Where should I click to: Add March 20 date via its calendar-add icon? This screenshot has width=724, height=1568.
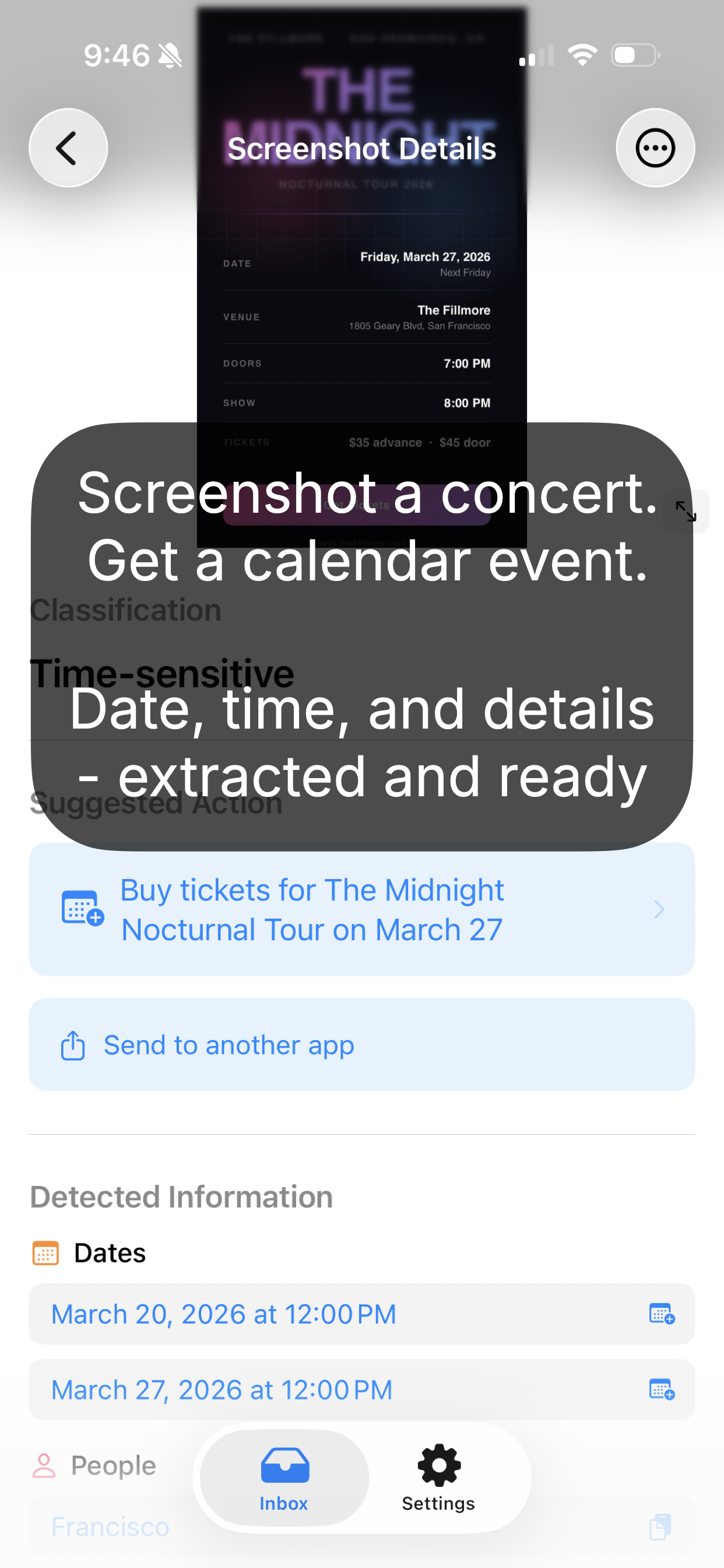[x=661, y=1314]
